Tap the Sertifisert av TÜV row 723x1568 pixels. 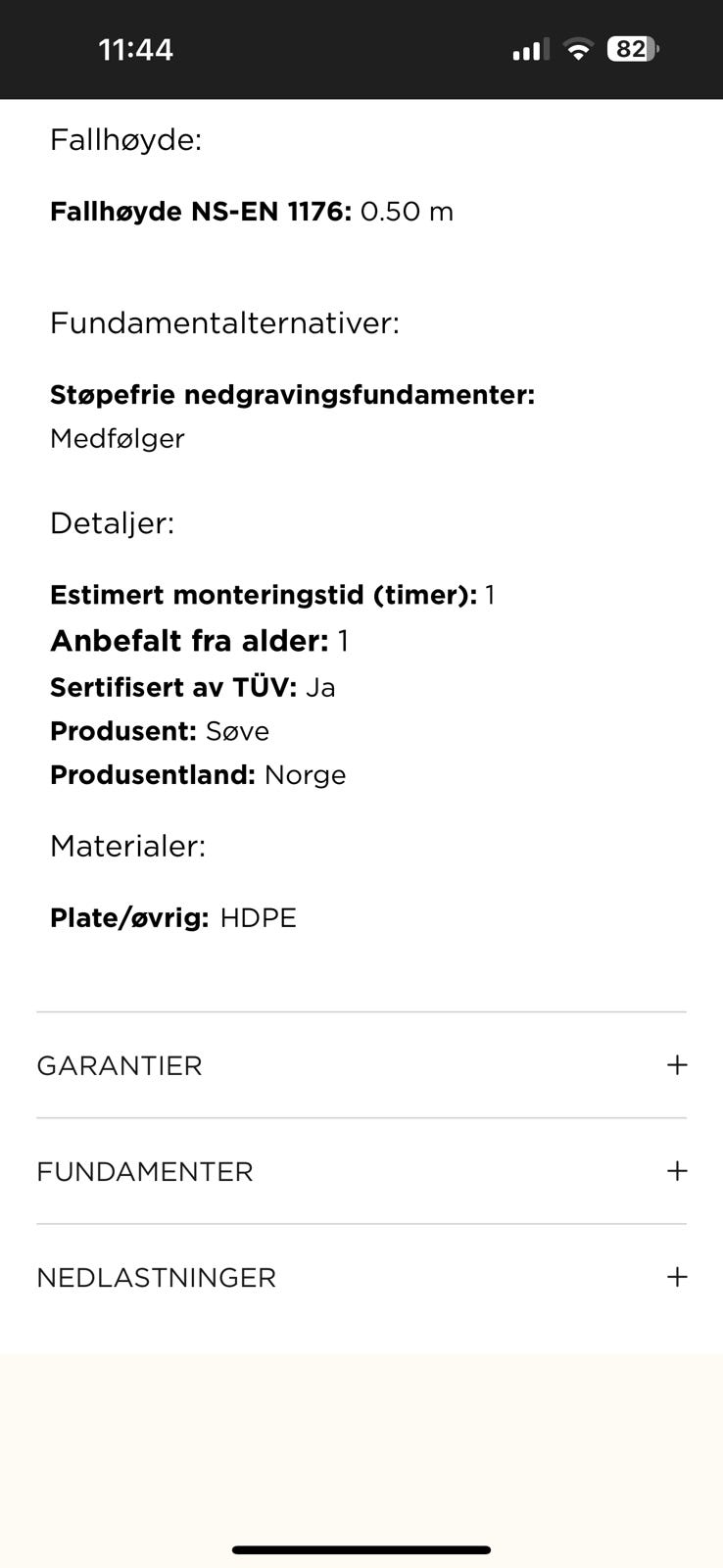[x=193, y=687]
